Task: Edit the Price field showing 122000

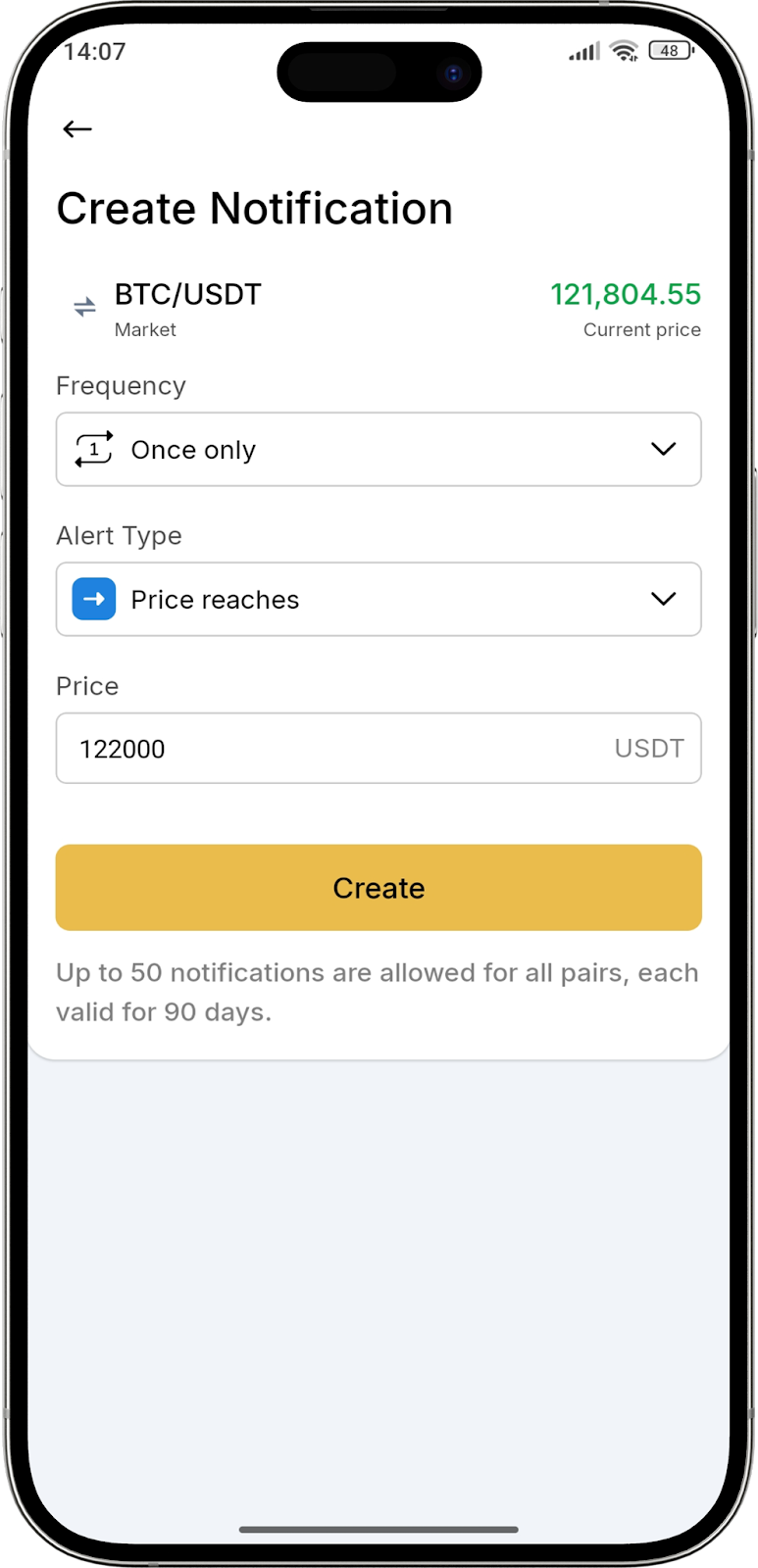Action: (333, 749)
